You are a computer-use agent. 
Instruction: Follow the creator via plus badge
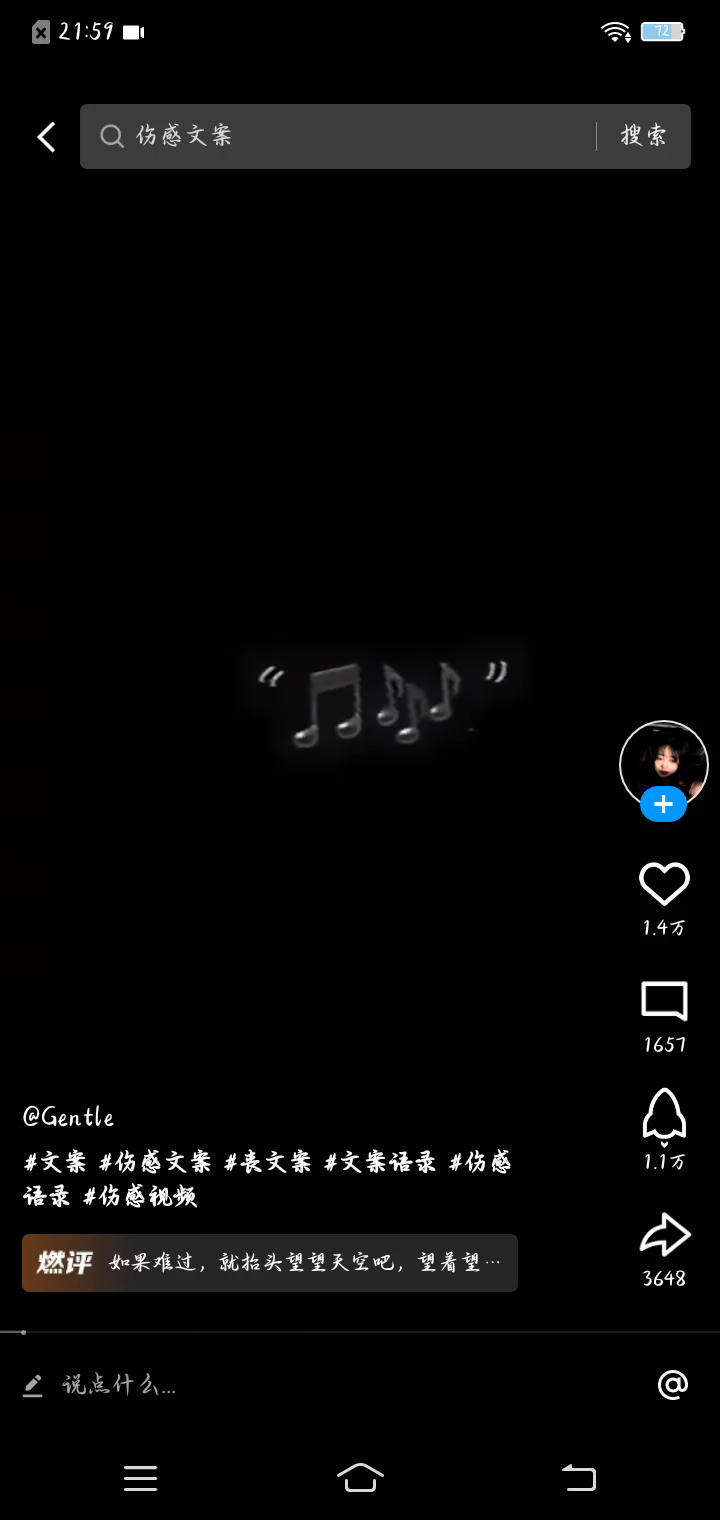(663, 804)
